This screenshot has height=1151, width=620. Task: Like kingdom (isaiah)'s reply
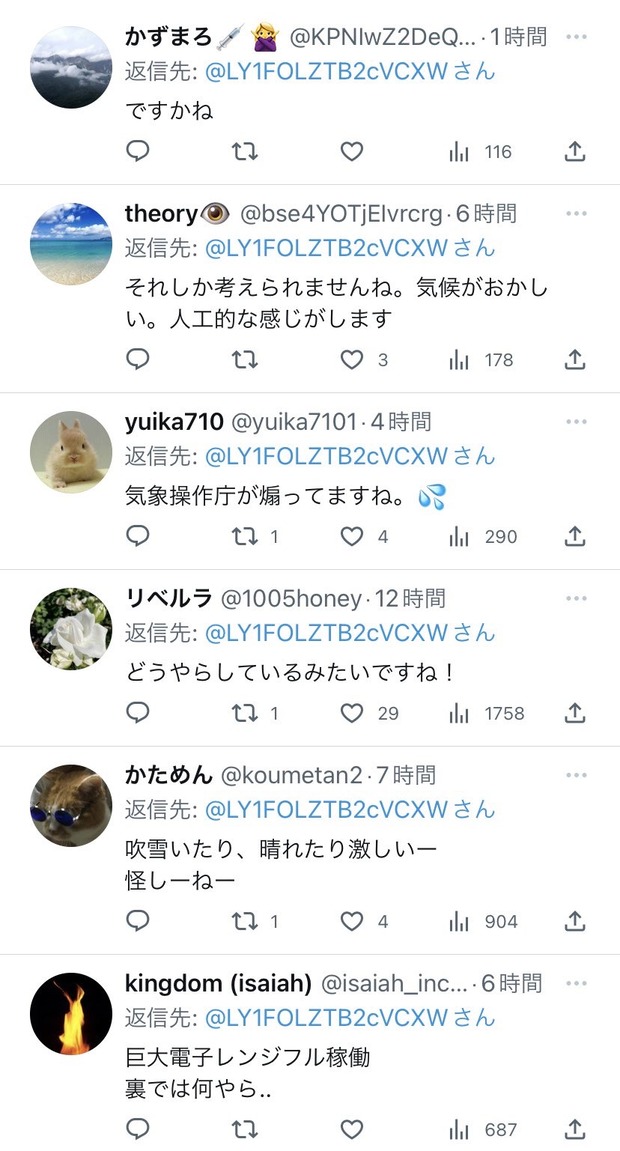(x=351, y=1130)
